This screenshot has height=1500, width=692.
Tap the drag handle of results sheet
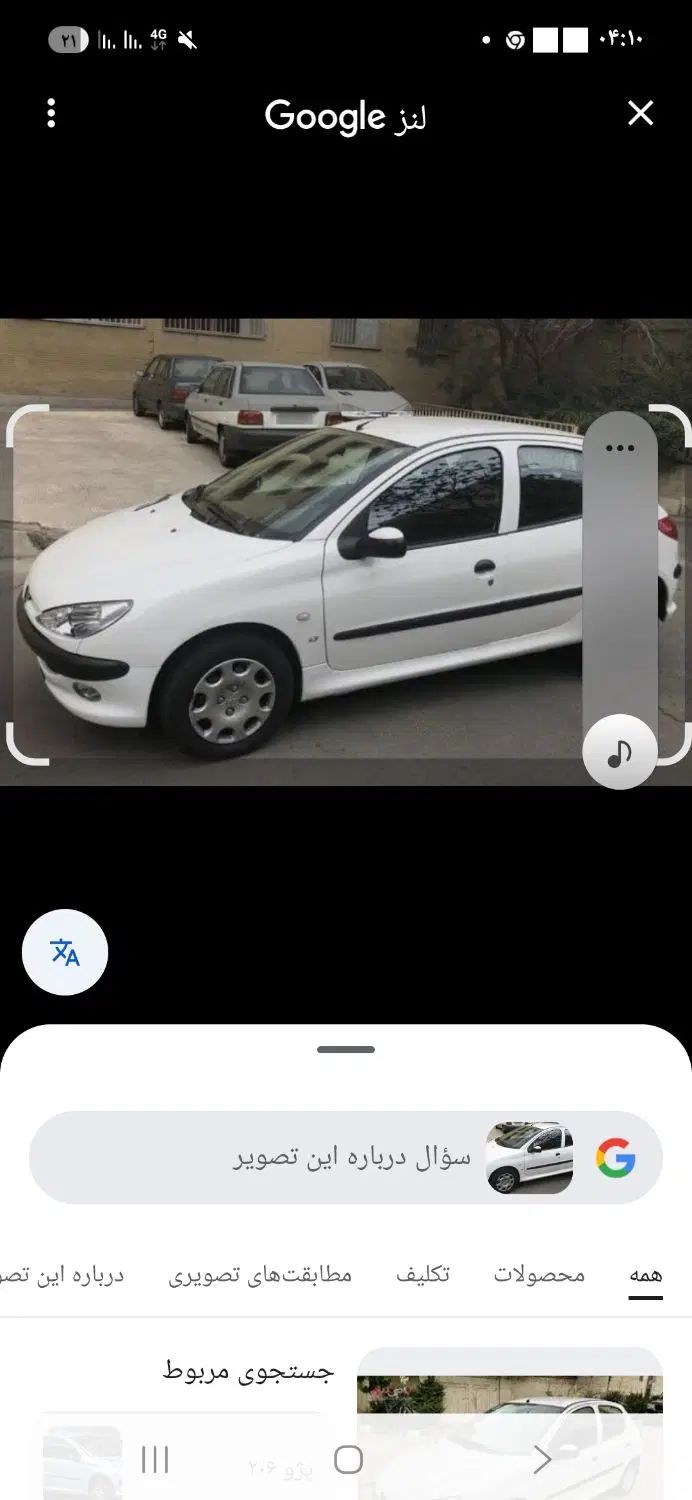point(346,1049)
